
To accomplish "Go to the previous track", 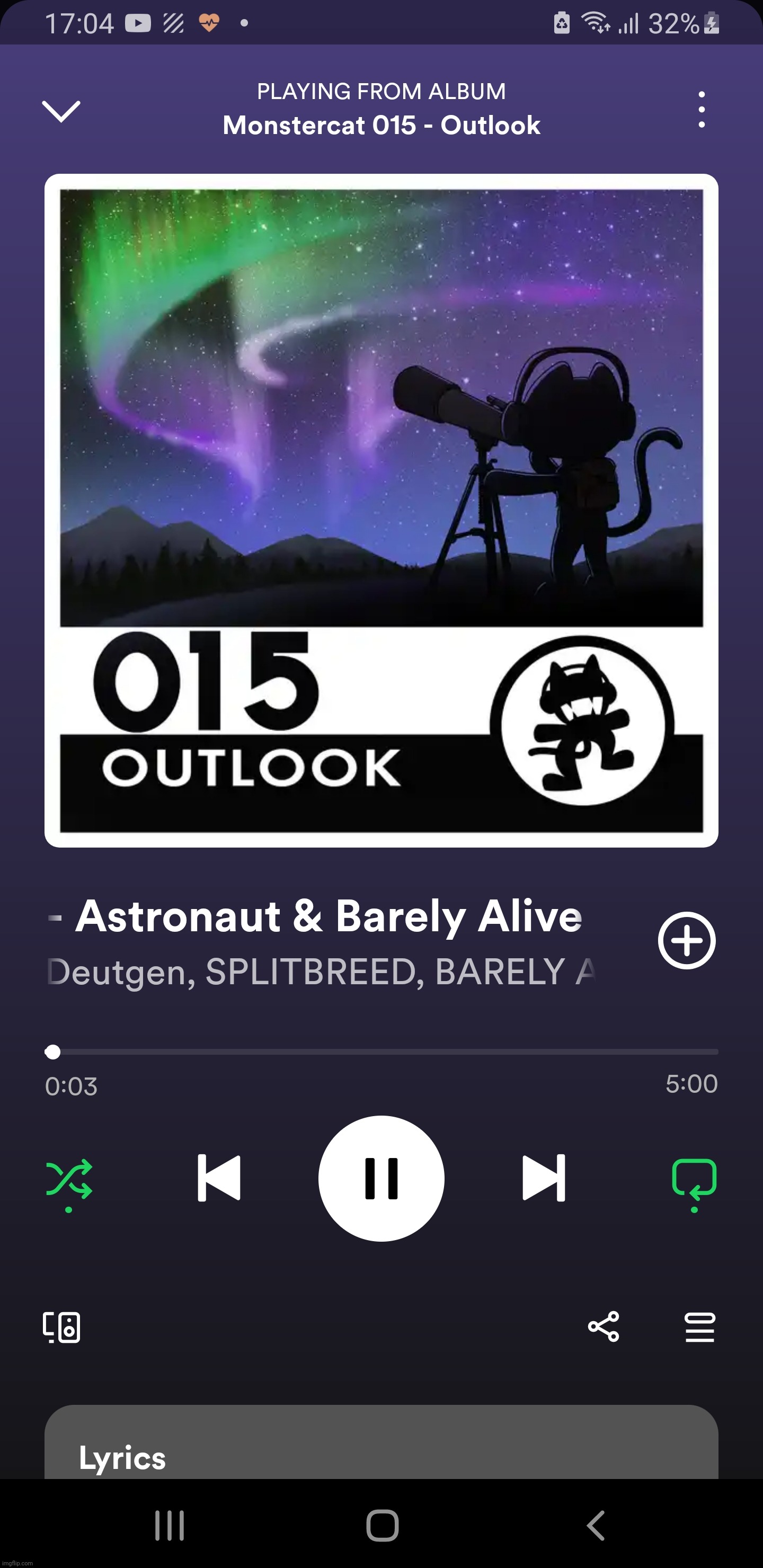I will pos(219,1178).
